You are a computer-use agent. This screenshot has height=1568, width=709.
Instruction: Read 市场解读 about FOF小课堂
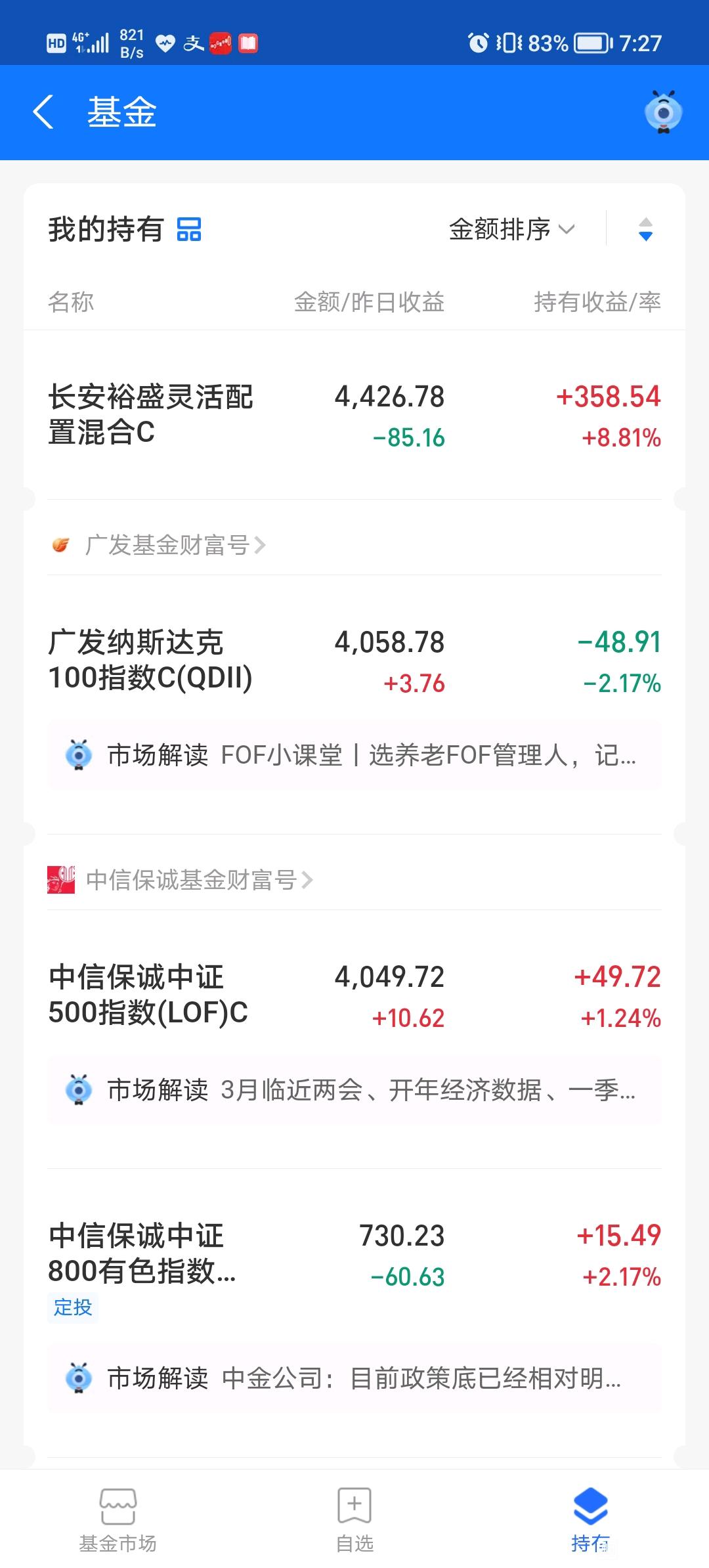click(354, 755)
